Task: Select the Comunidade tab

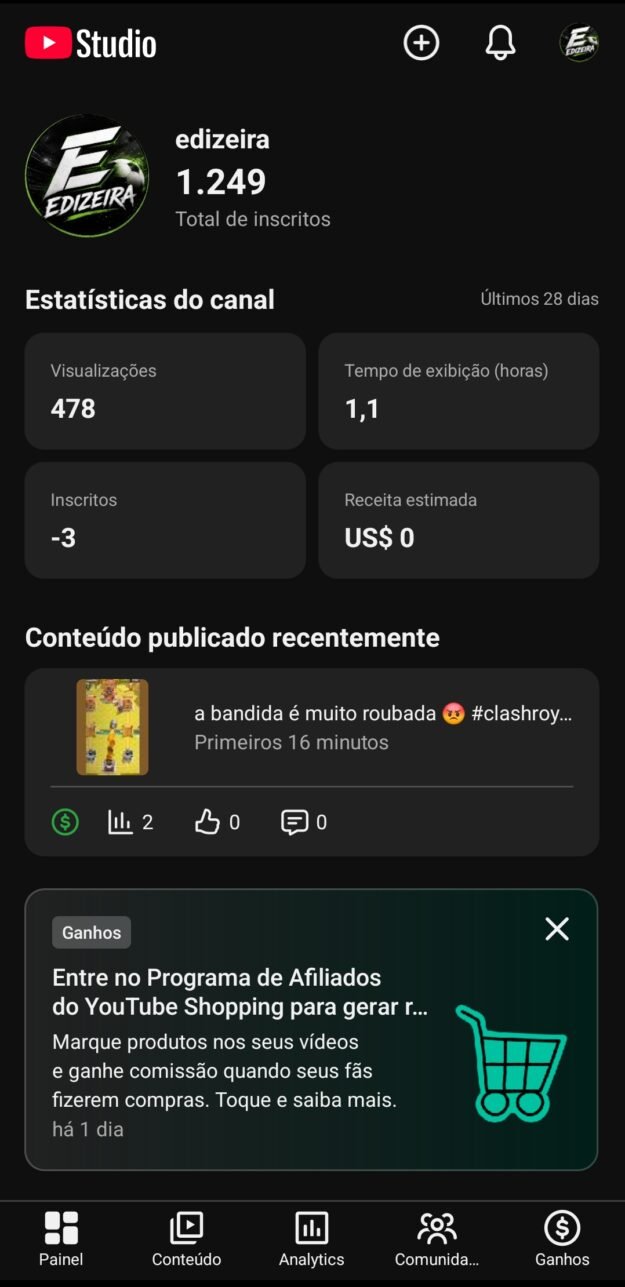Action: [437, 1239]
